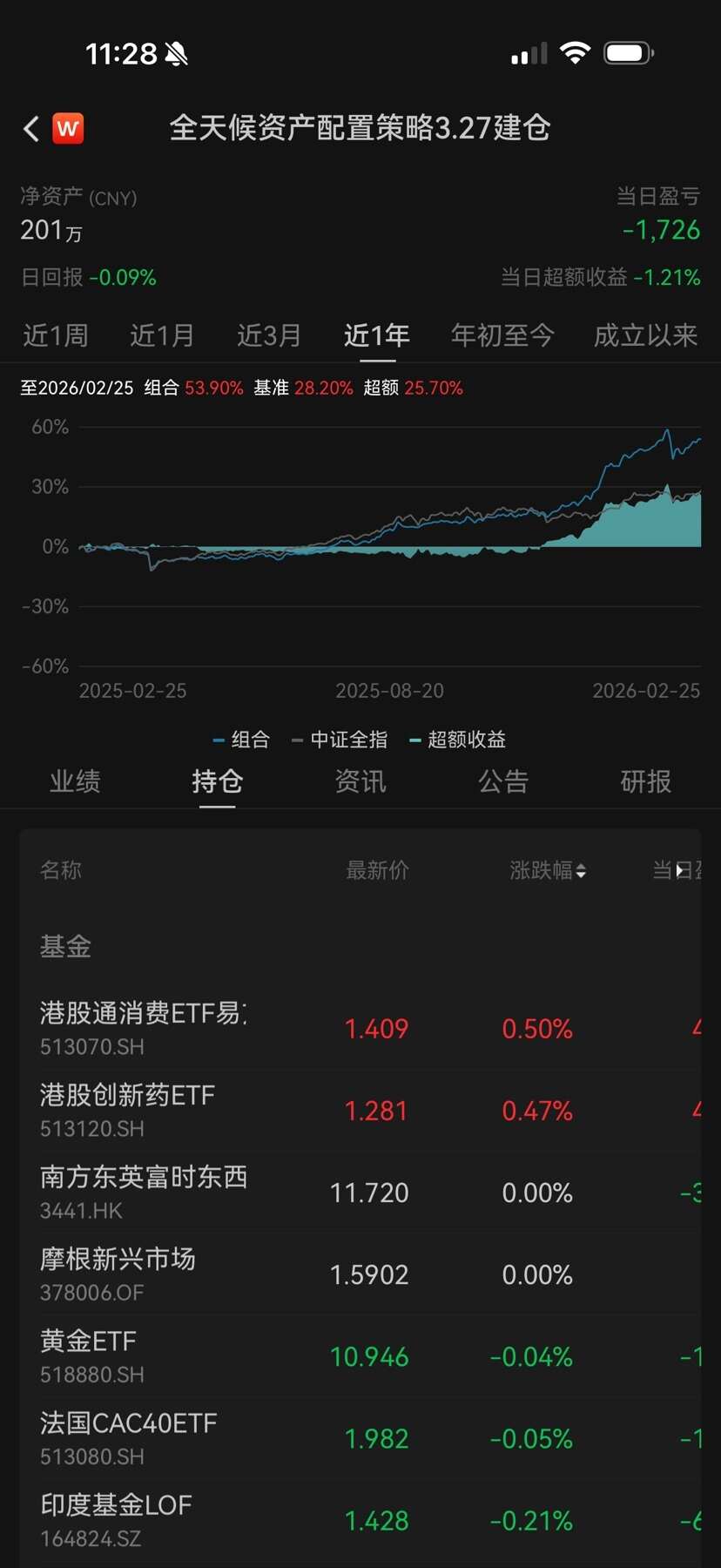The height and width of the screenshot is (1568, 721).
Task: Show performance 成立以来
Action: tap(645, 335)
